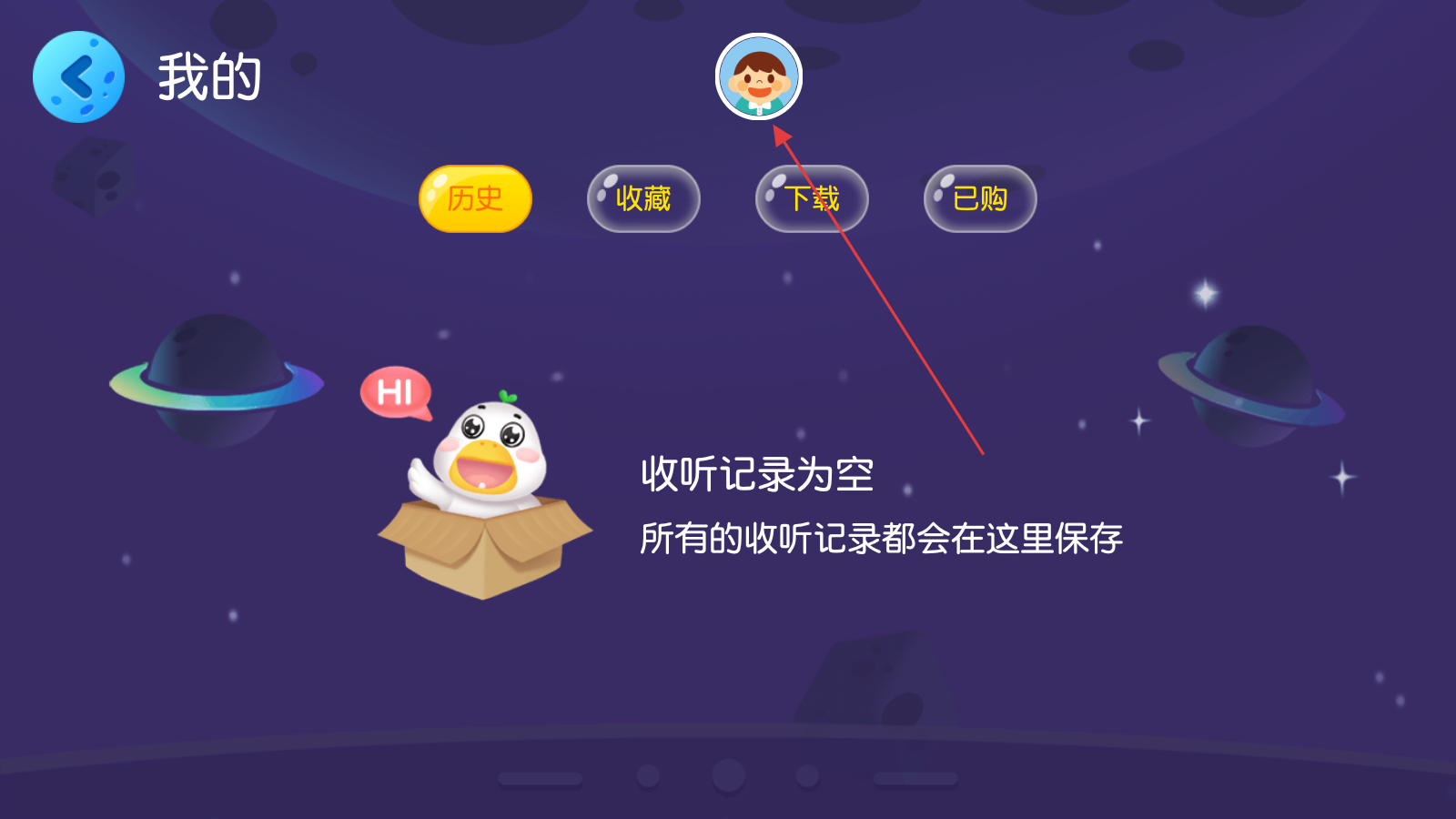Select the 历史 history tab

pos(475,198)
